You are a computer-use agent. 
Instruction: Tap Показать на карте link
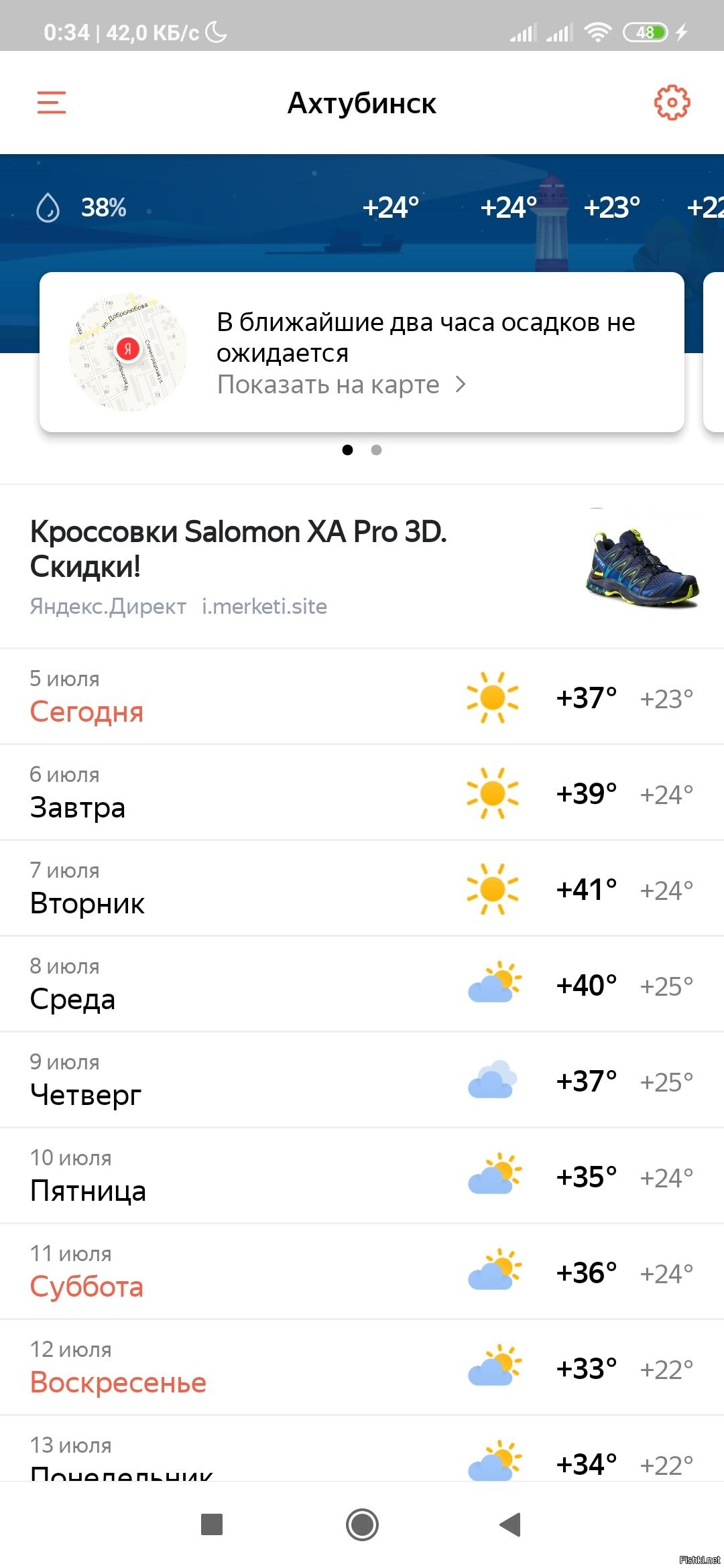[x=341, y=385]
